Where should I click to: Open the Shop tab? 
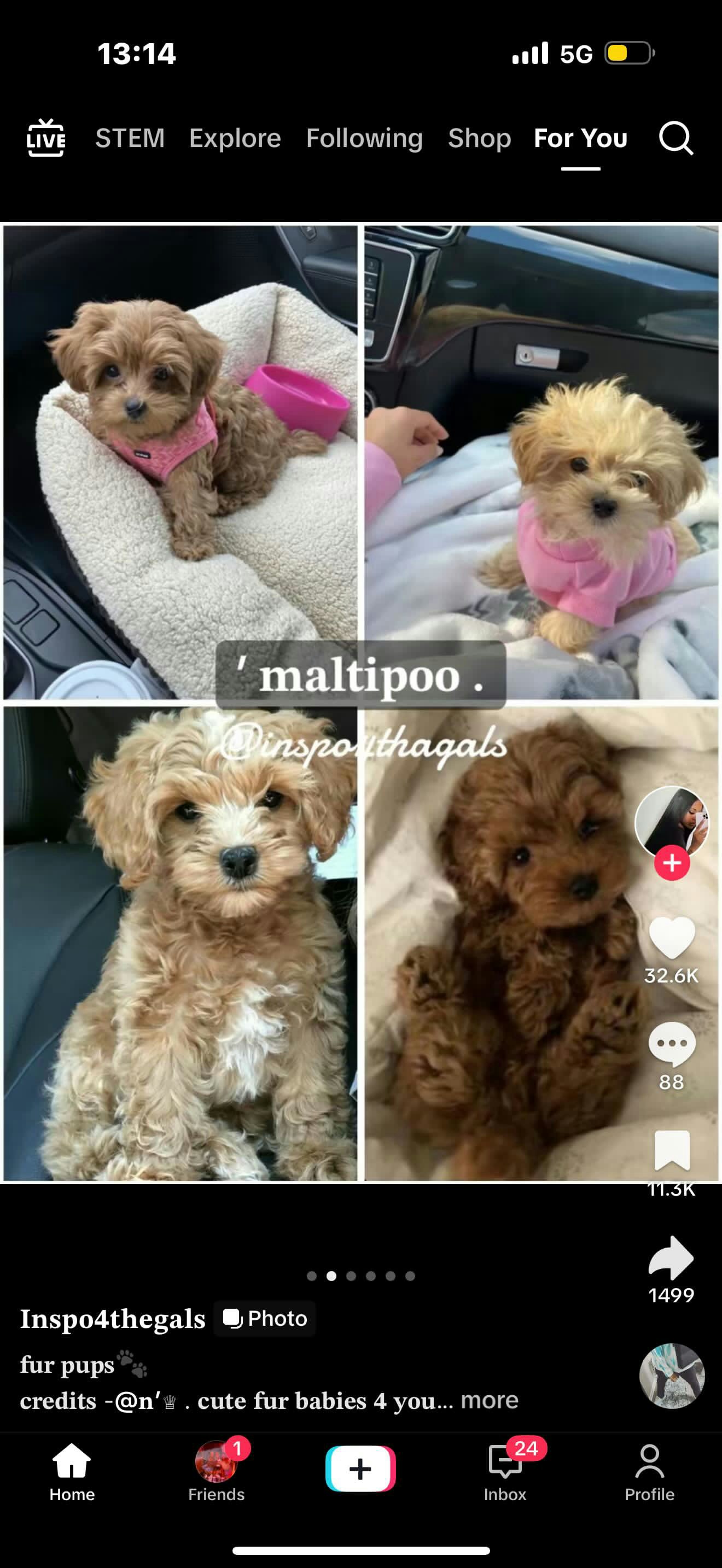479,138
